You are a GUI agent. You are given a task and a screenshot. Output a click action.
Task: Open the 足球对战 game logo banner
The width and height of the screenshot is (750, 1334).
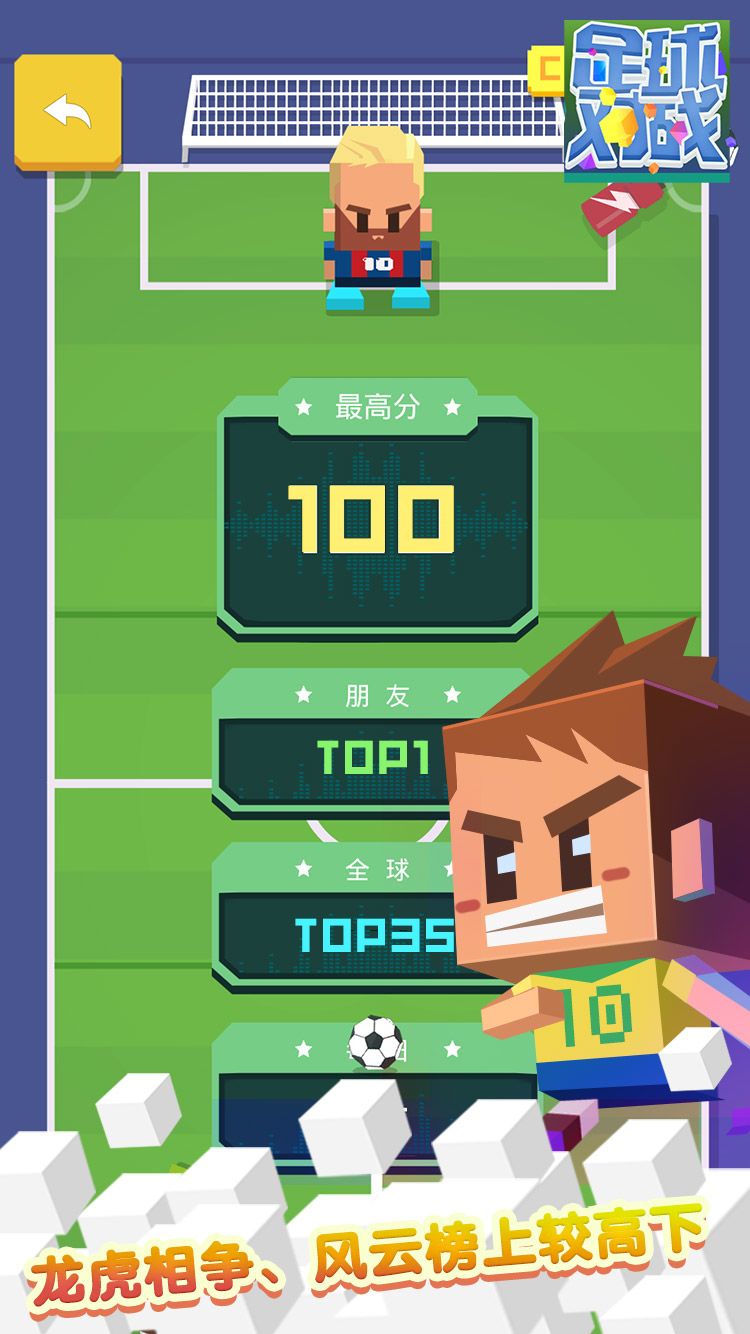pyautogui.click(x=650, y=105)
